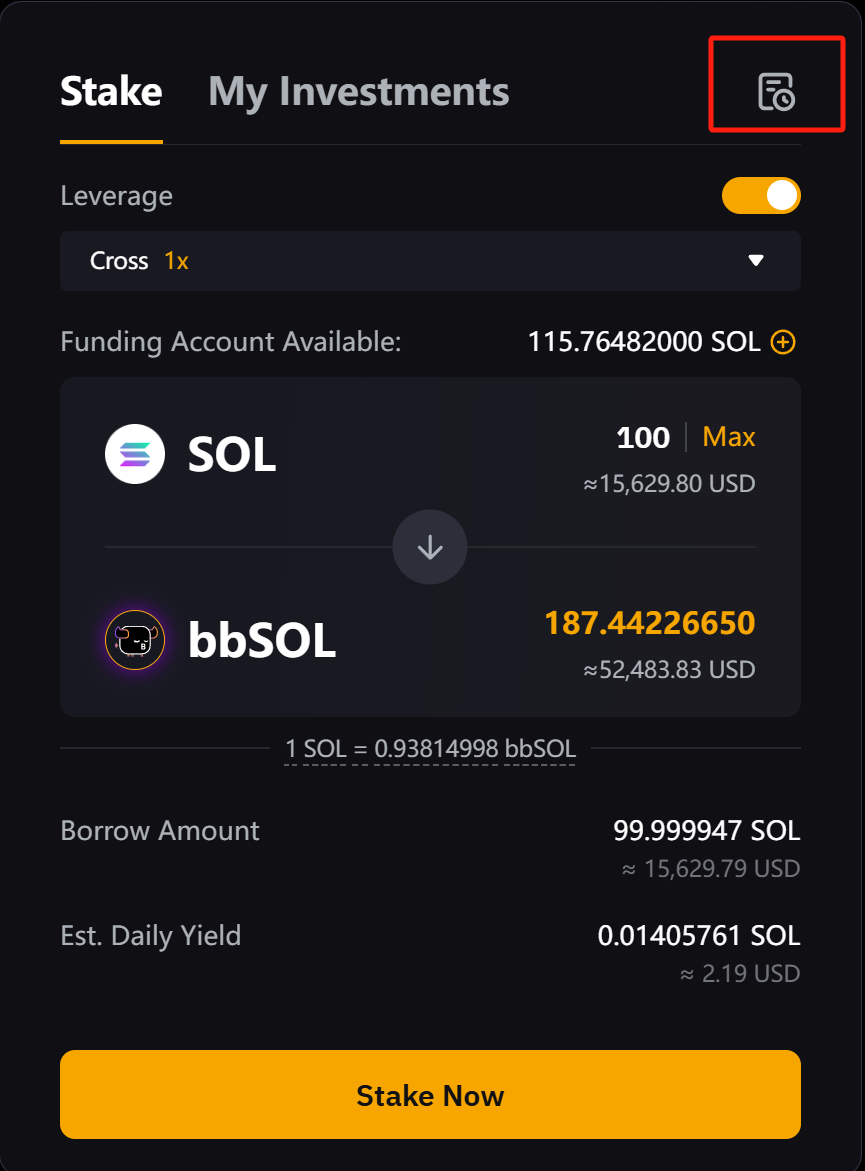Add SOL funds with the plus icon
This screenshot has width=865, height=1171.
click(x=784, y=343)
